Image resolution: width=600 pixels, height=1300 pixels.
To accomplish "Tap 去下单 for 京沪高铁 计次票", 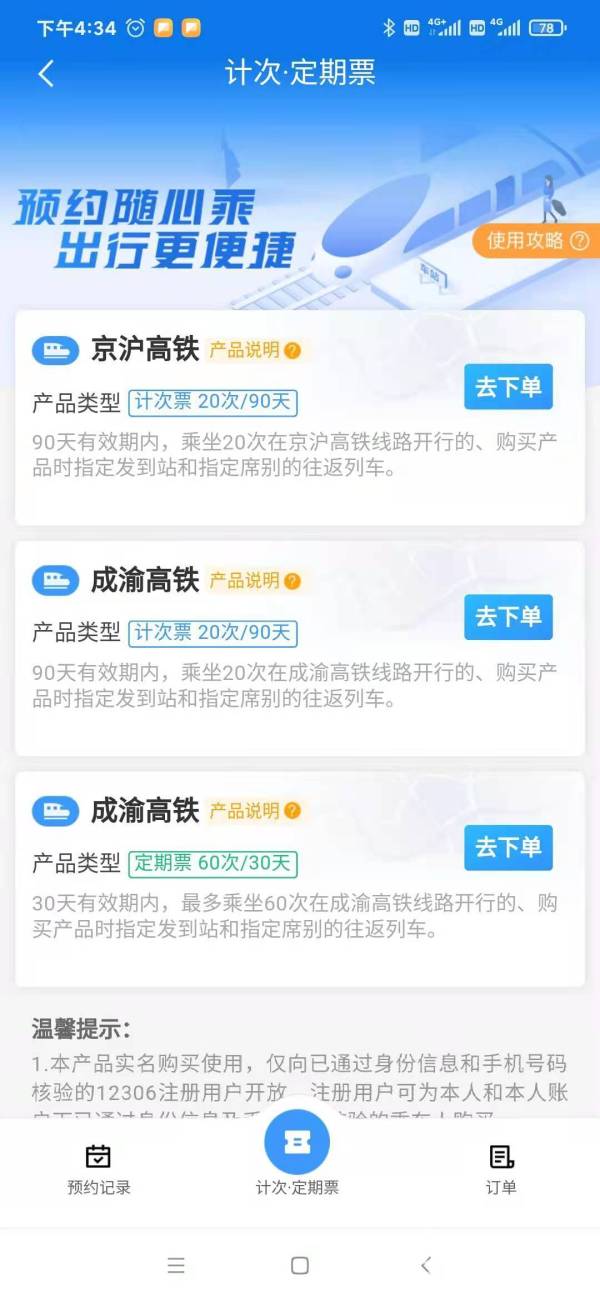I will point(508,387).
